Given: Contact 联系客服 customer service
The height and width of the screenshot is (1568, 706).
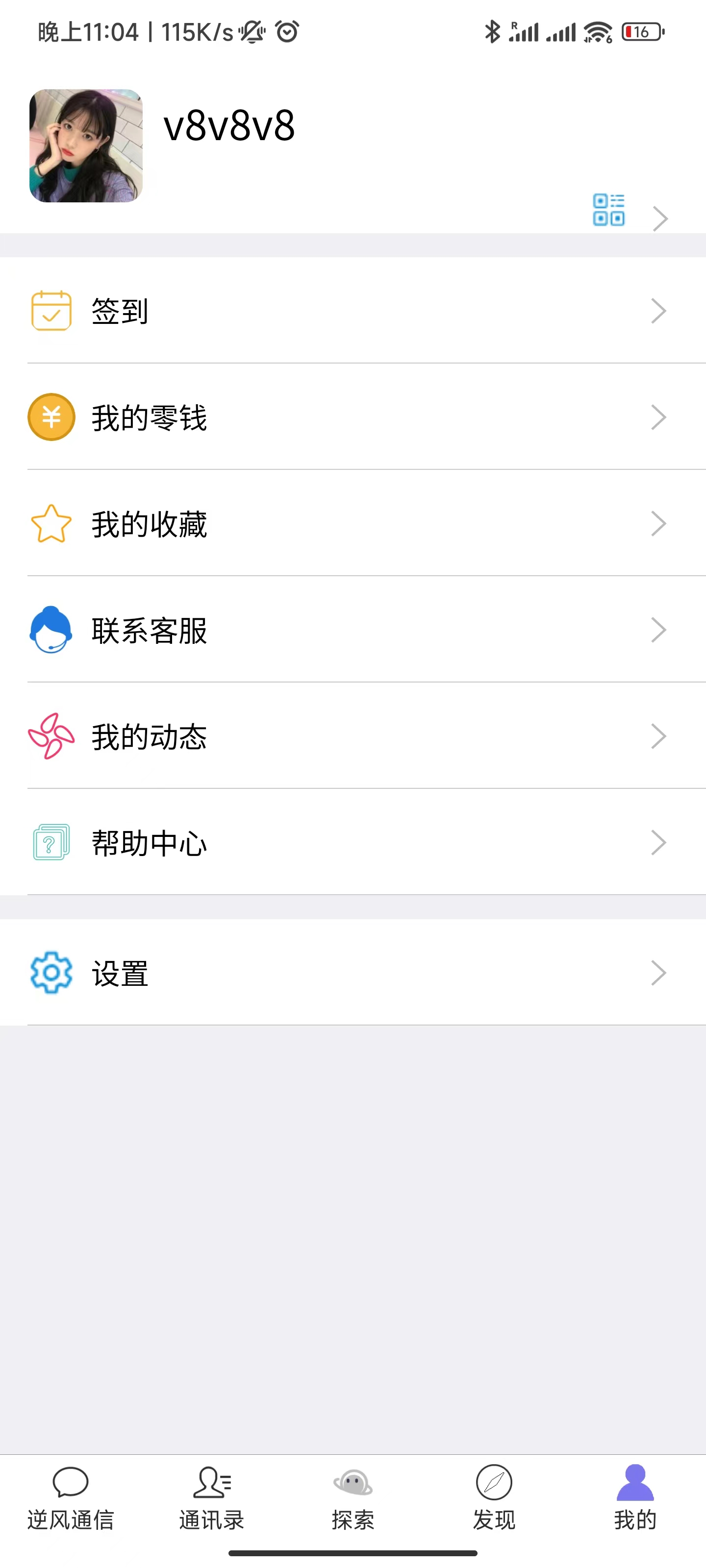Looking at the screenshot, I should pyautogui.click(x=353, y=630).
